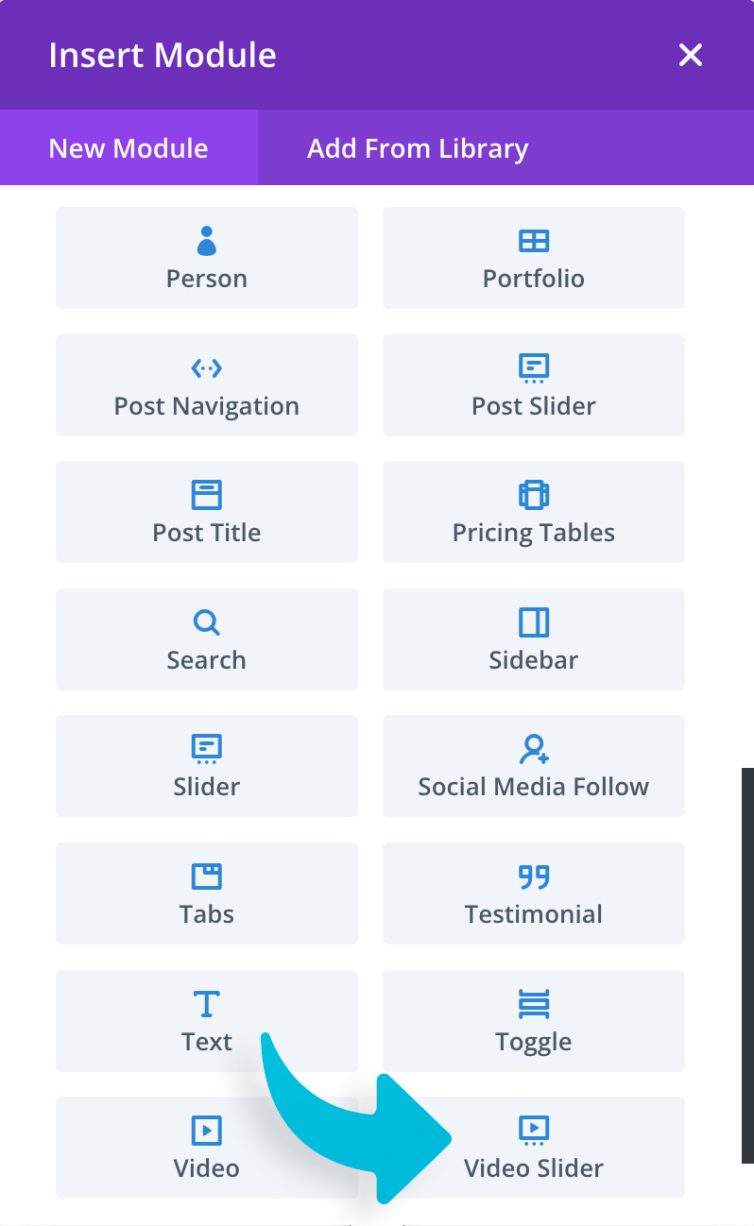Click the Search magnifier icon
The image size is (754, 1226).
pos(206,621)
